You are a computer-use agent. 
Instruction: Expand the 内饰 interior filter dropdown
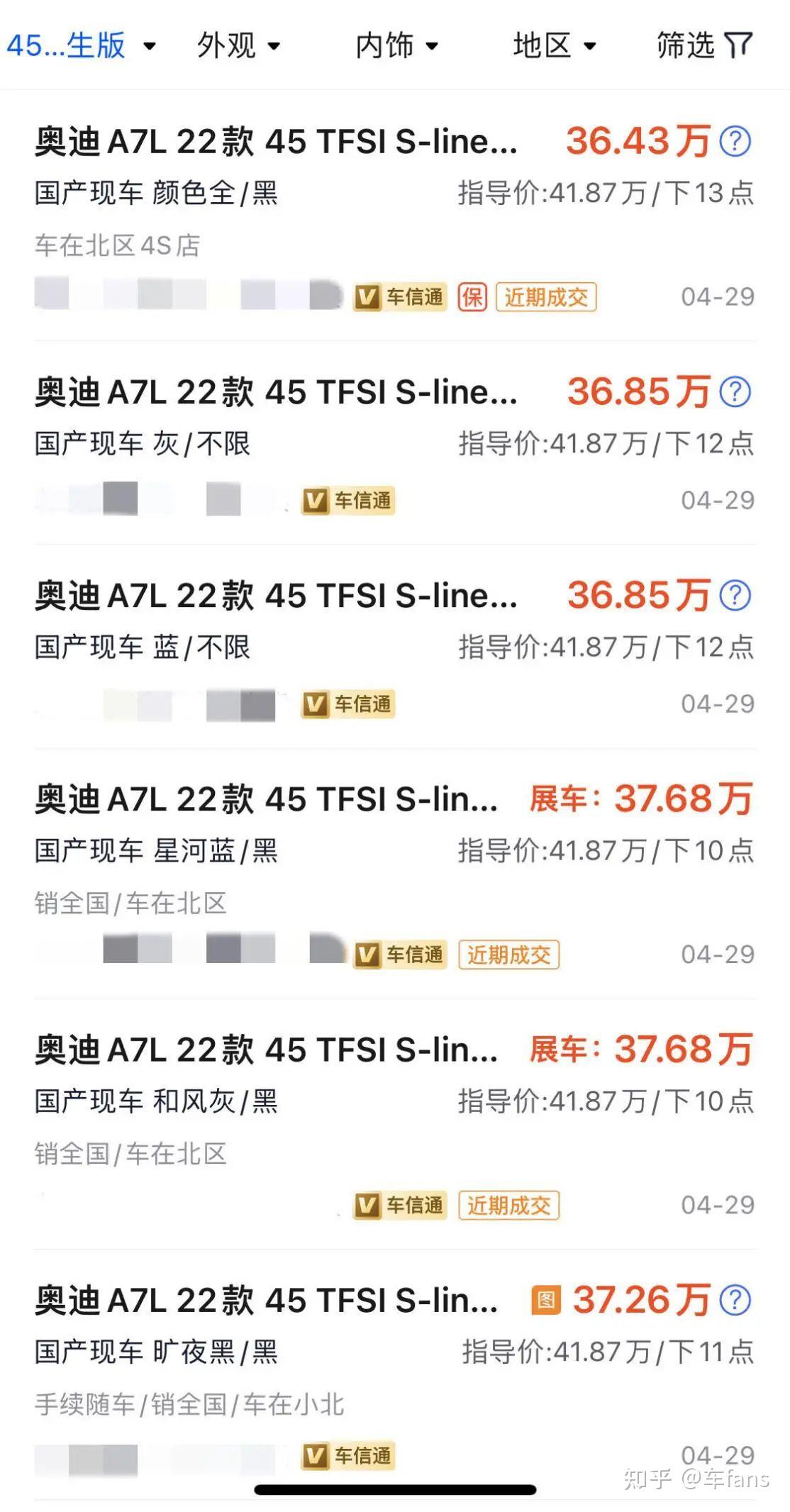tap(397, 45)
